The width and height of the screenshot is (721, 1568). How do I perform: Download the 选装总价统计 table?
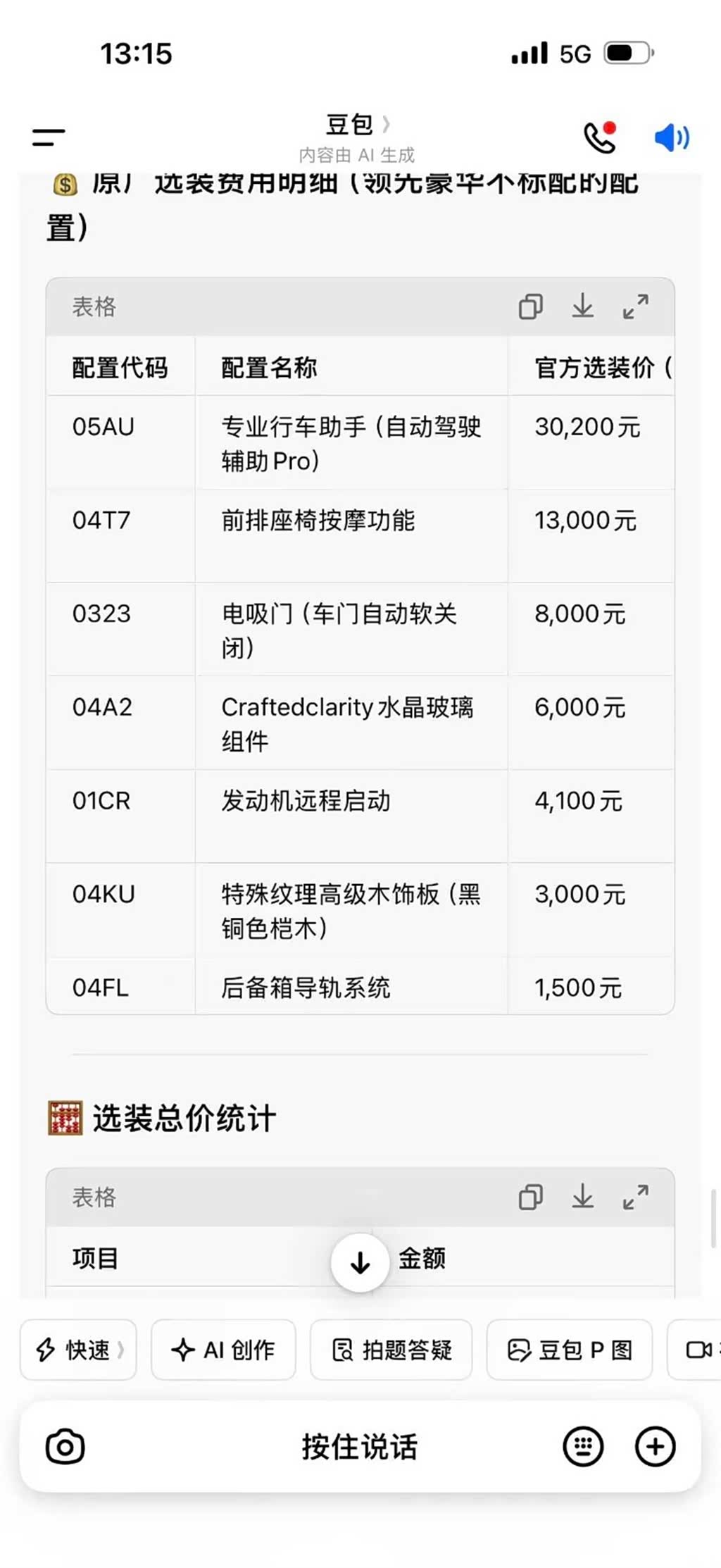582,1197
